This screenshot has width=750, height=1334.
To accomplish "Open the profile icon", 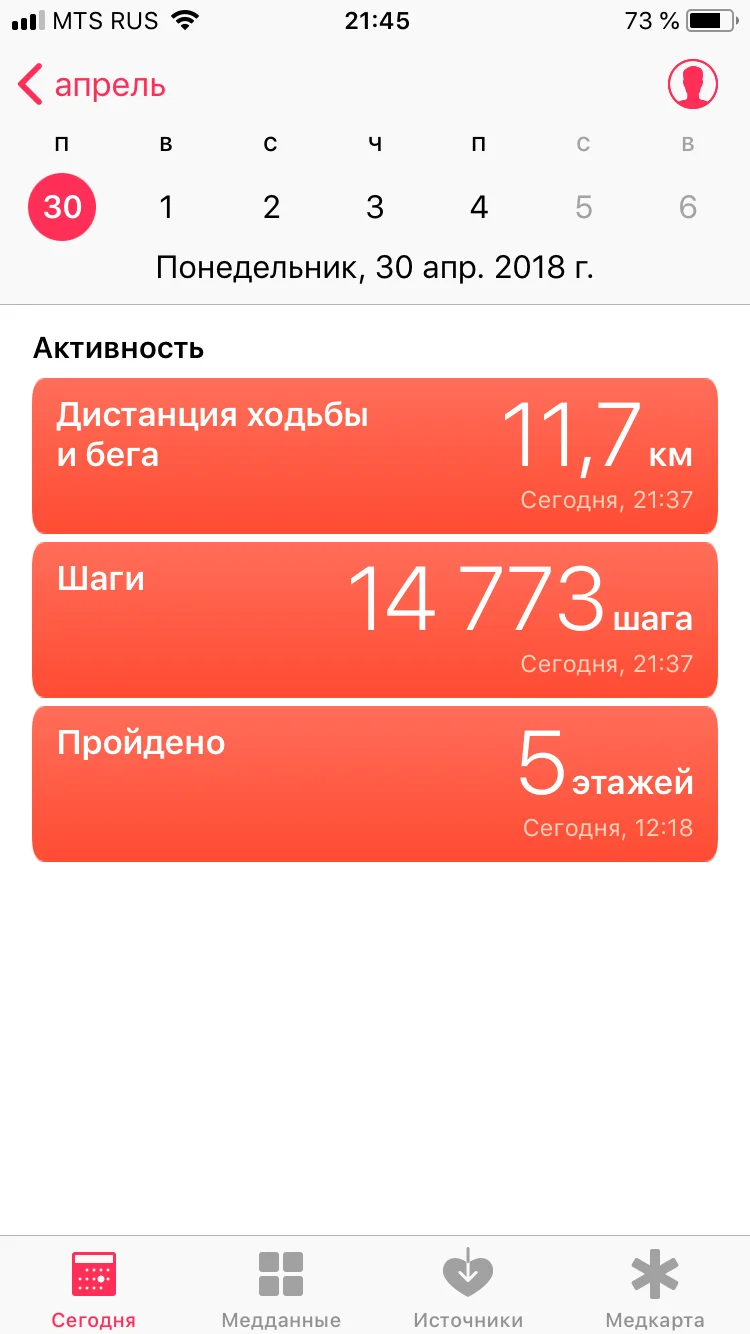I will (x=692, y=85).
